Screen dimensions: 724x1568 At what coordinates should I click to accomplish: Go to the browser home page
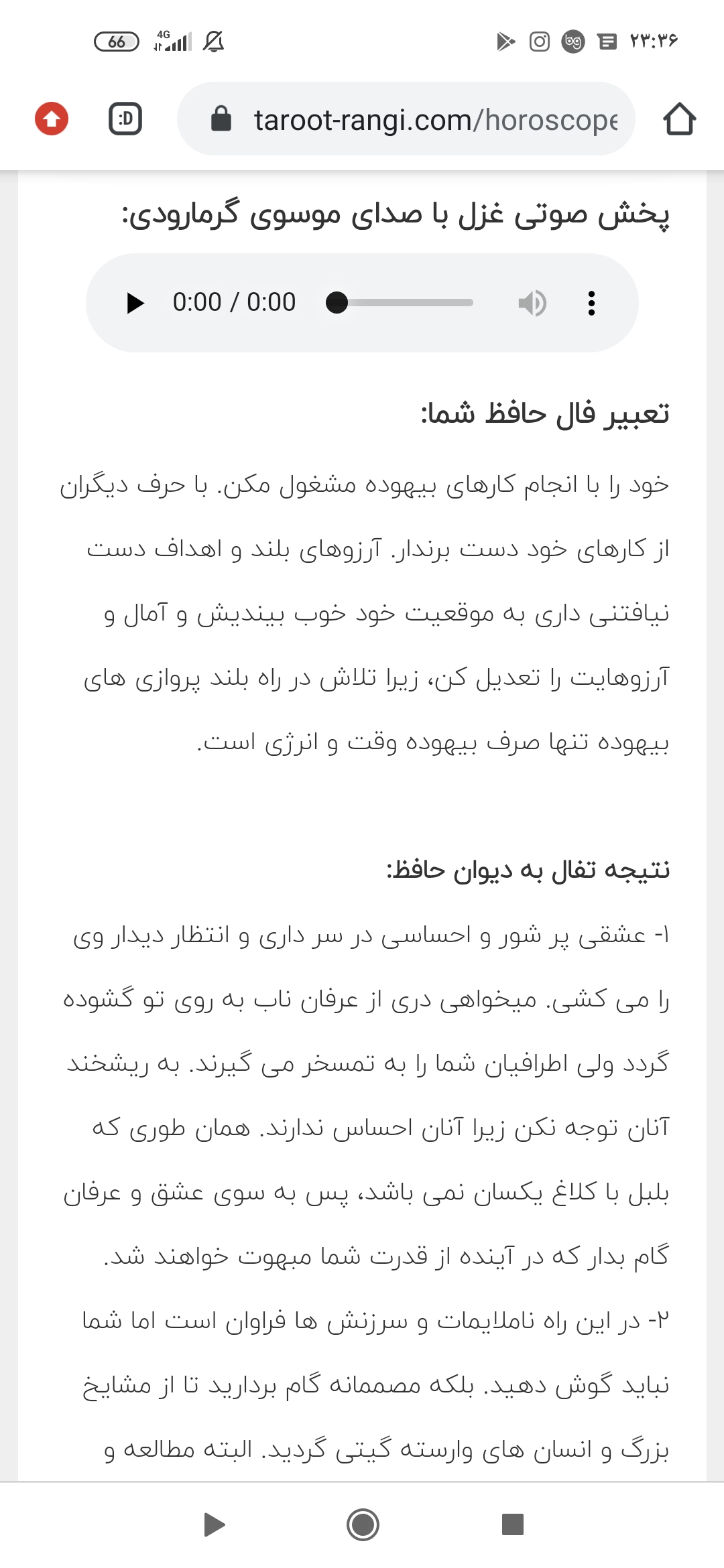[679, 119]
